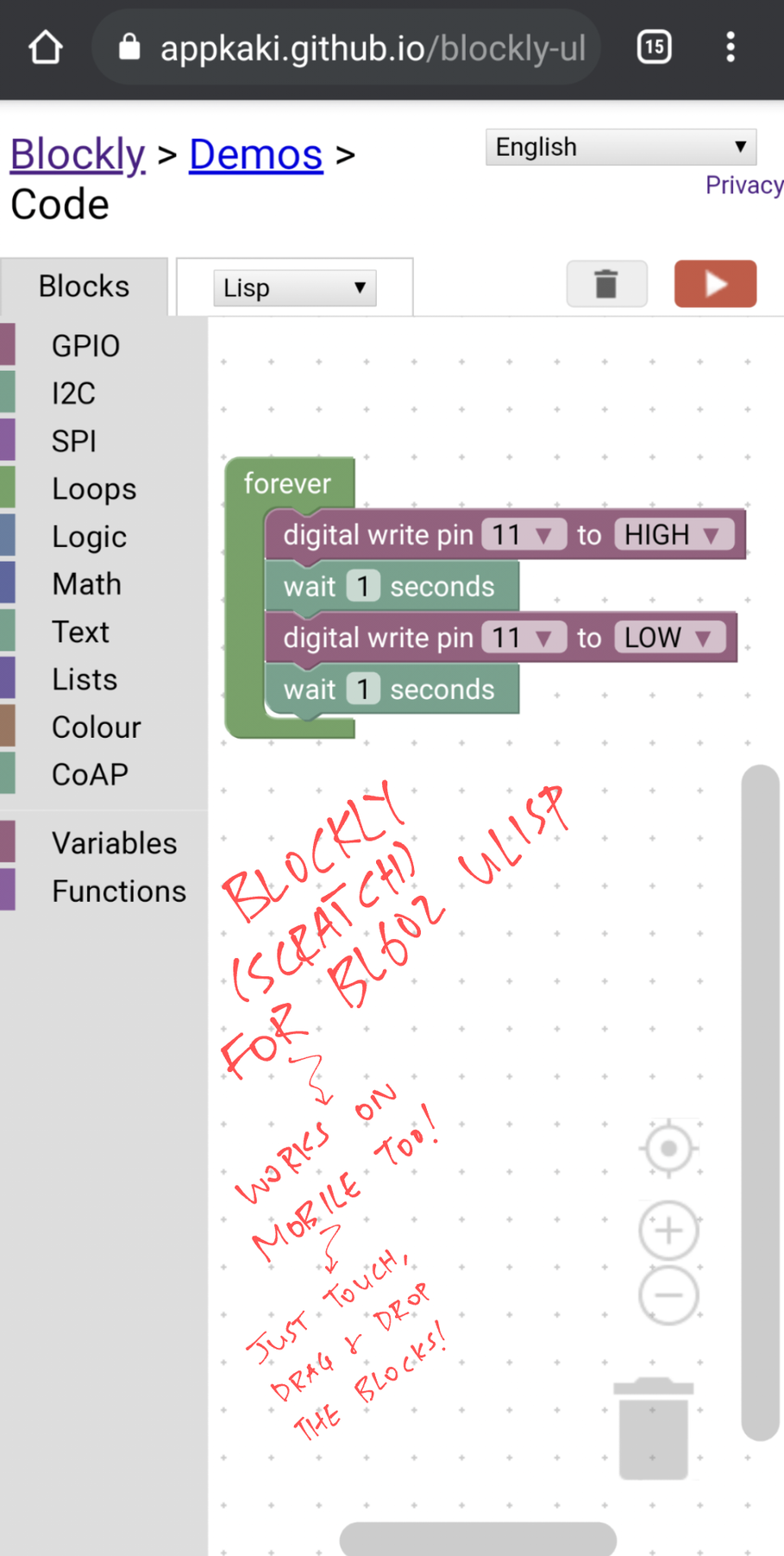Open the GPIO block category

point(85,346)
